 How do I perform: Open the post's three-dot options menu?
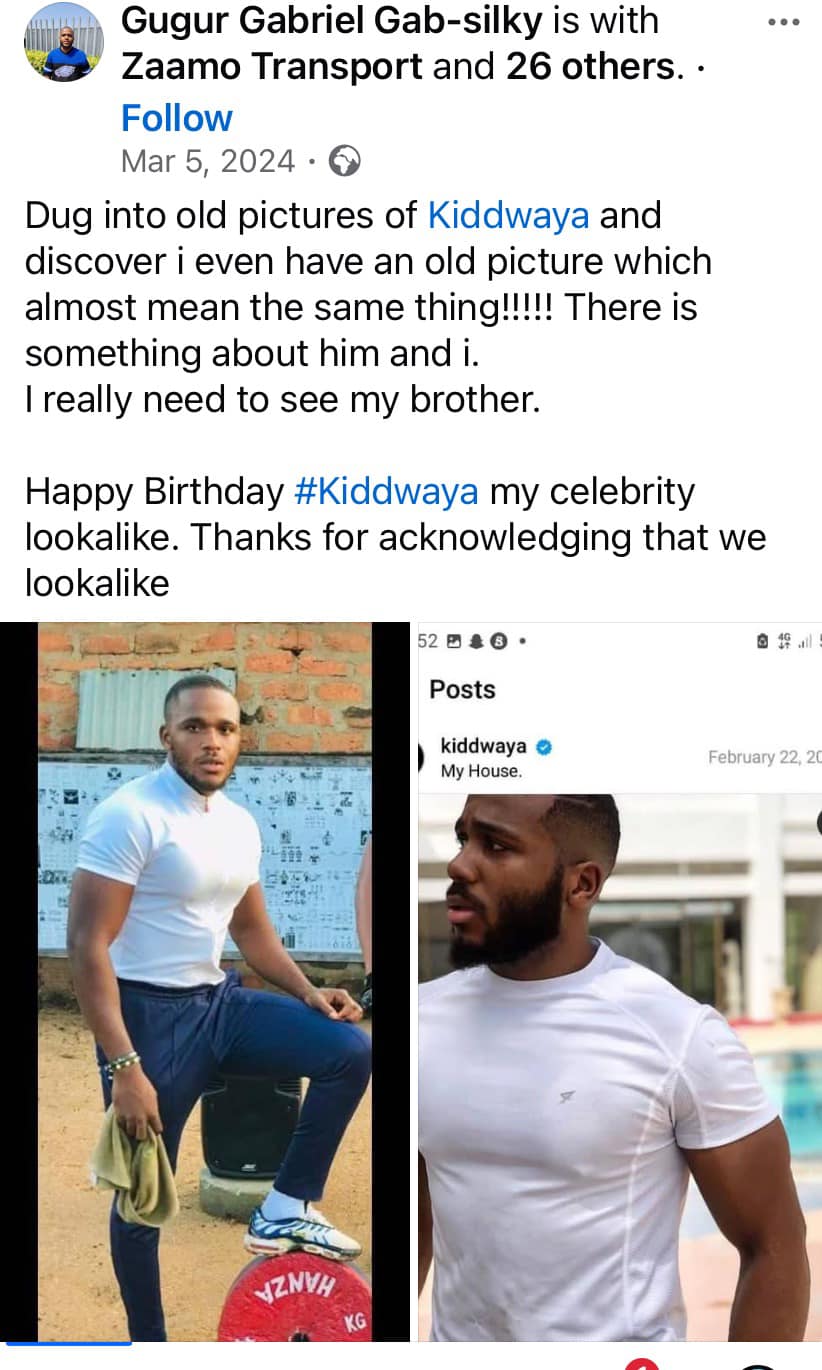click(783, 22)
